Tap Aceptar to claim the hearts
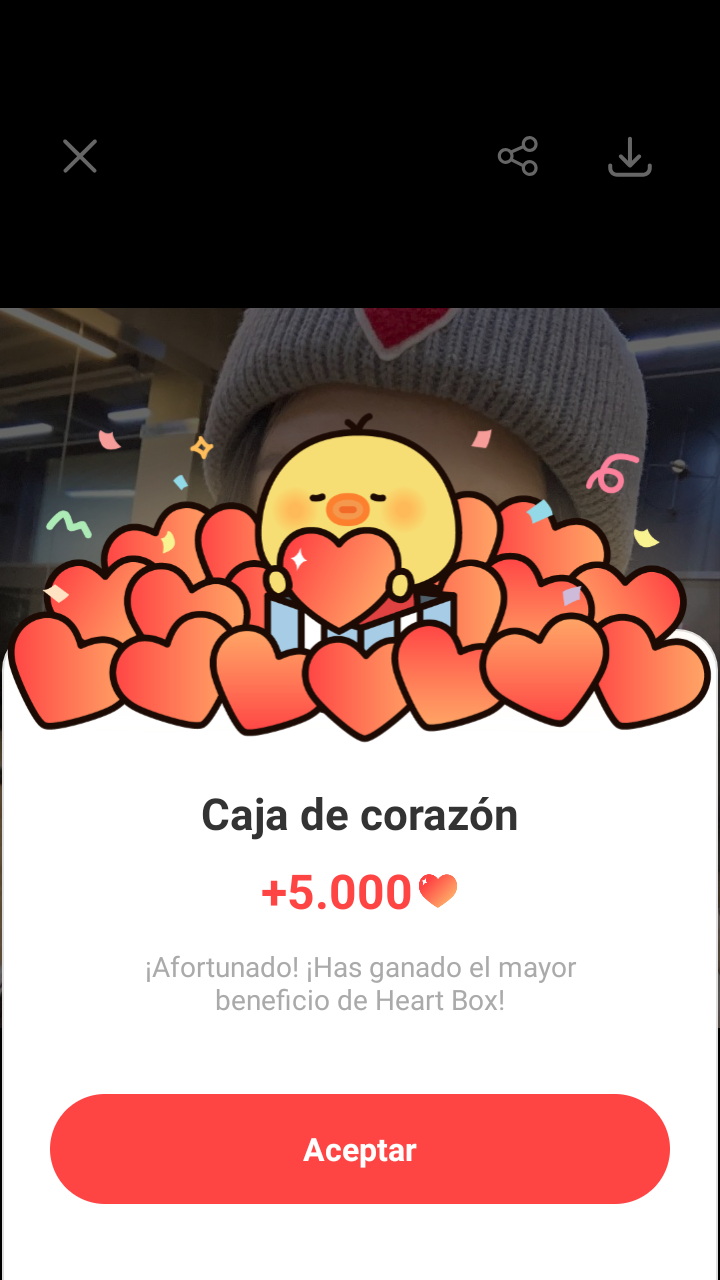This screenshot has width=720, height=1280. (x=360, y=1149)
